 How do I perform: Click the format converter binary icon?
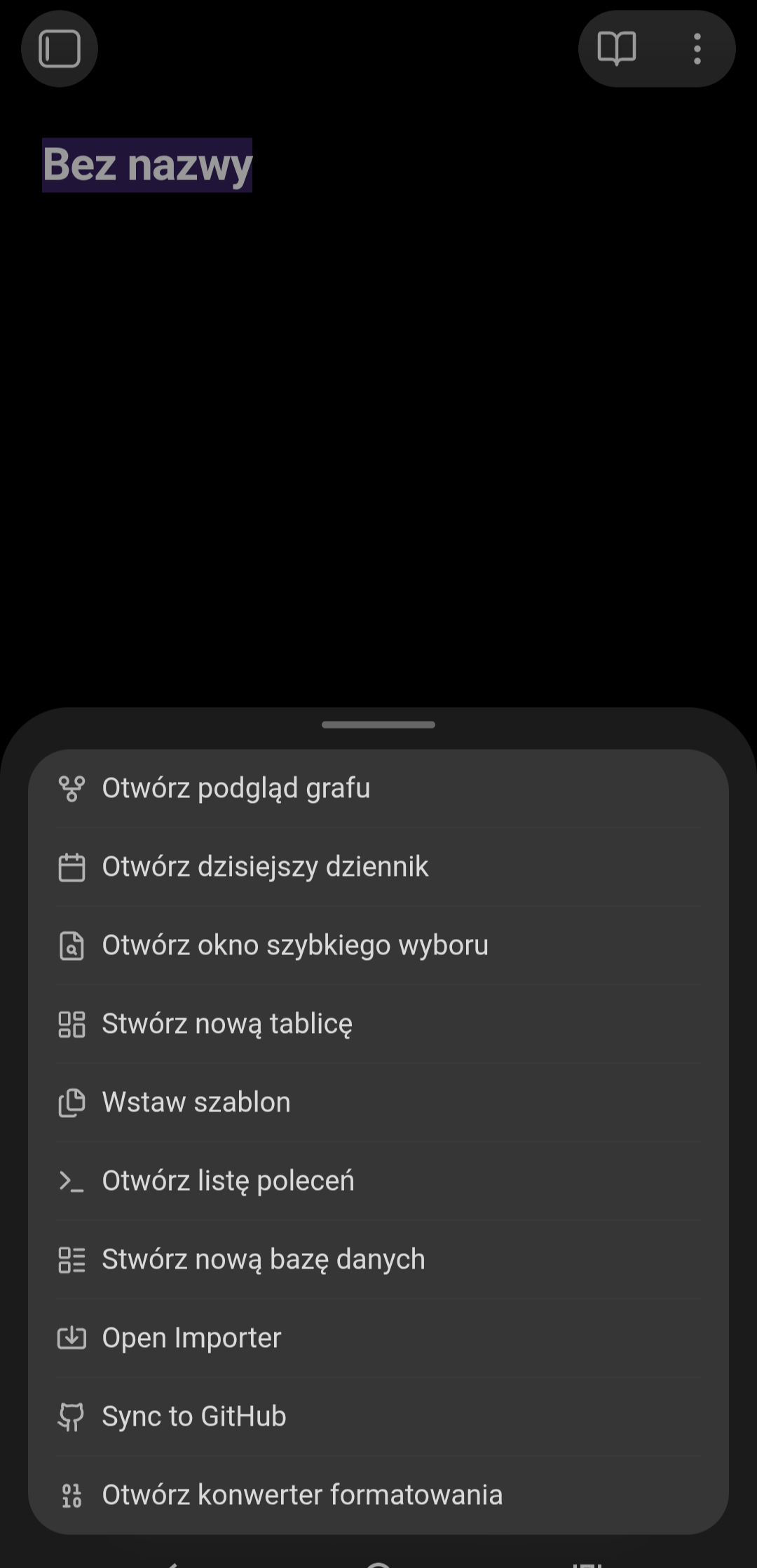tap(72, 1494)
